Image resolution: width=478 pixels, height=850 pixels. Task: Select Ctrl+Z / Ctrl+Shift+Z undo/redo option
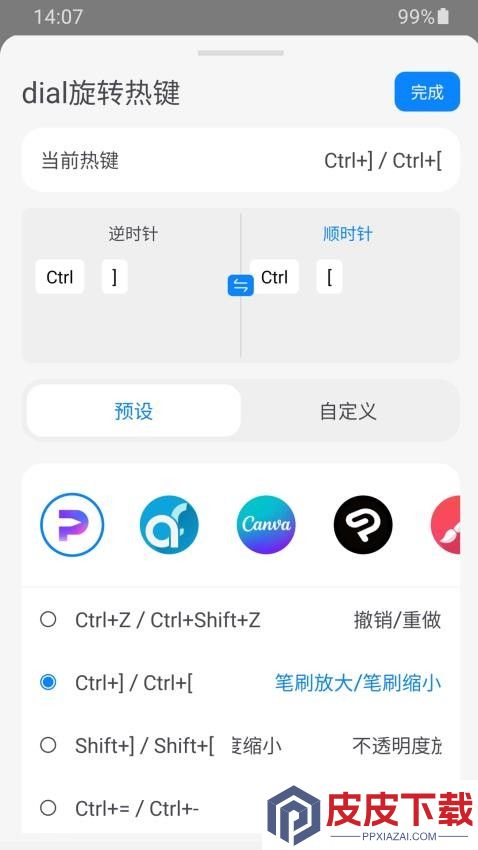(241, 620)
